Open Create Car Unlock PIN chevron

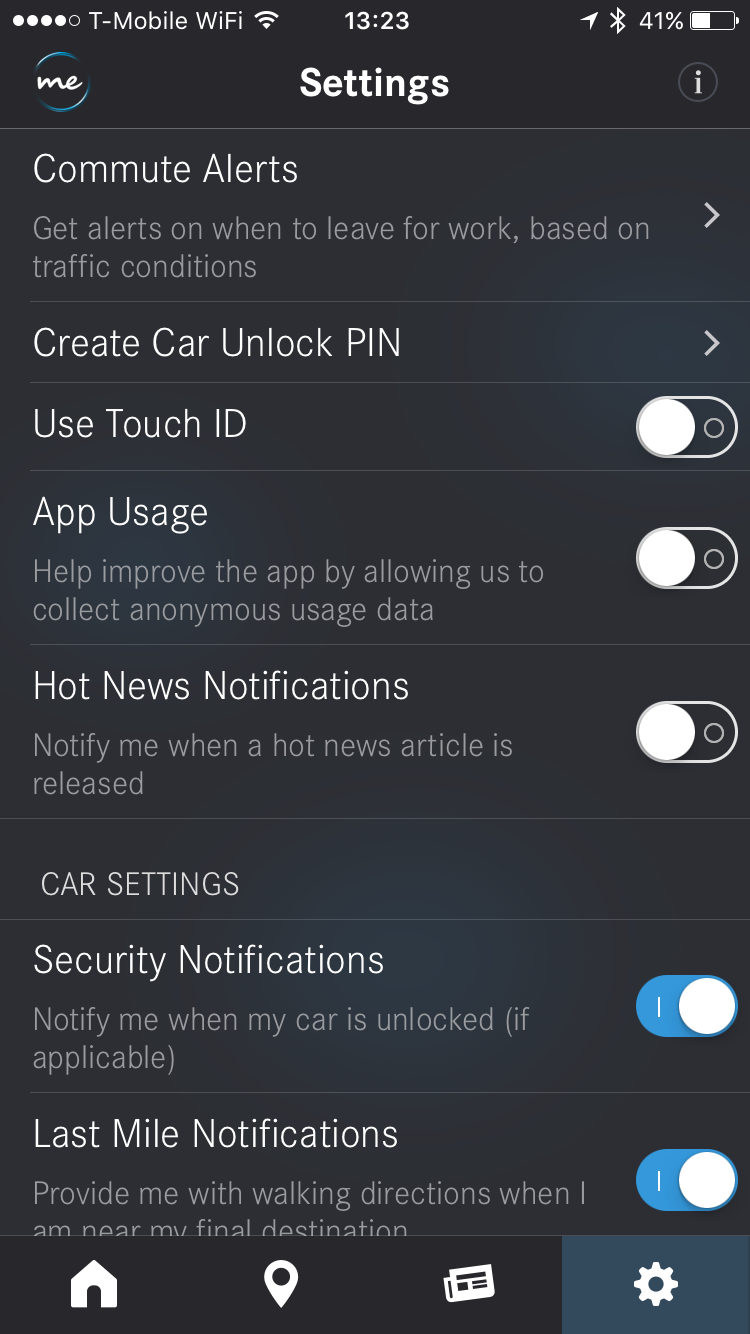click(x=712, y=343)
